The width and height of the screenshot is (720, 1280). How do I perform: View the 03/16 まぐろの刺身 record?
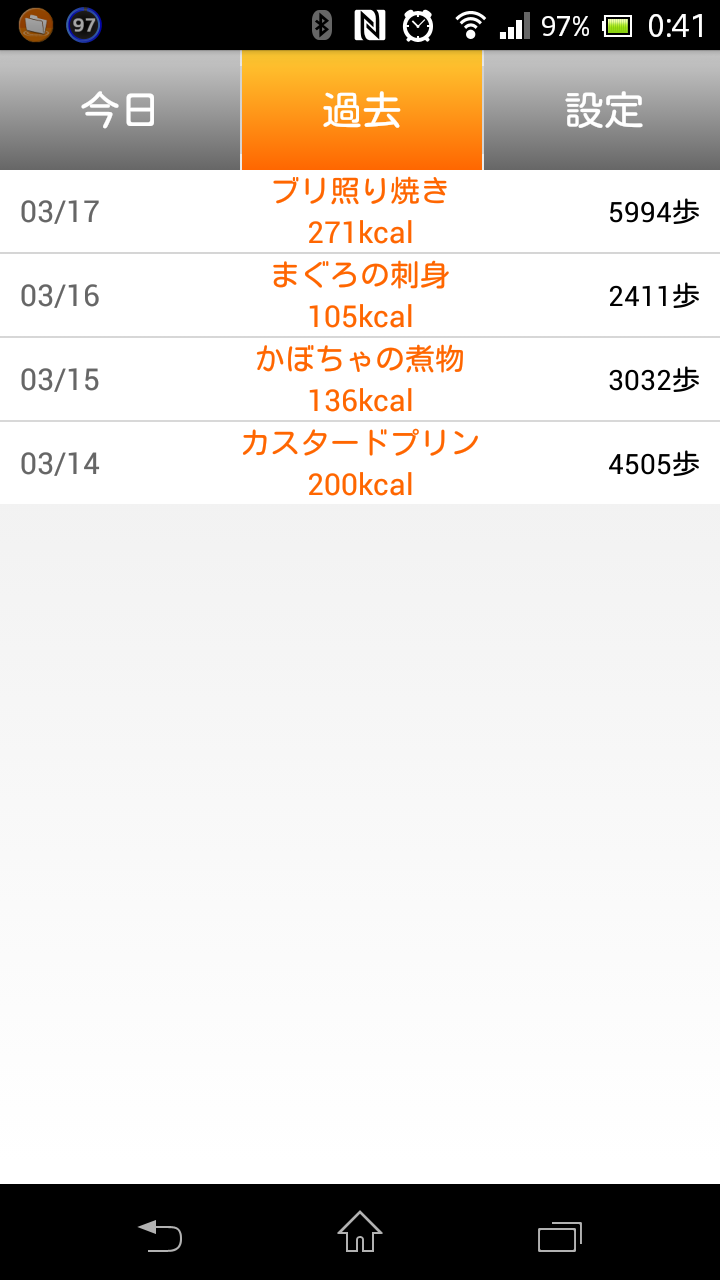point(360,296)
